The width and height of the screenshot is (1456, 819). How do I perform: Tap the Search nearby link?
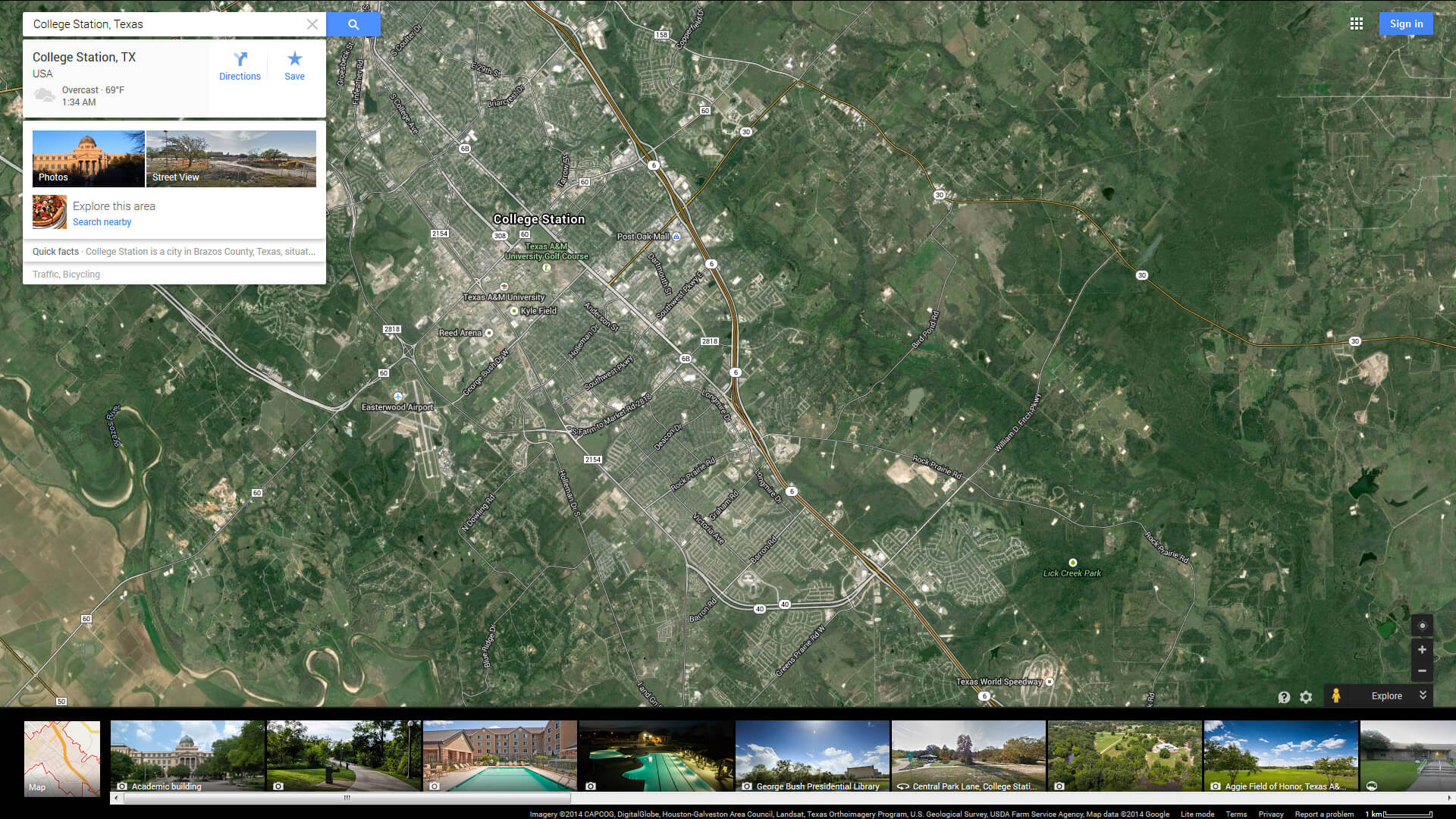[102, 222]
